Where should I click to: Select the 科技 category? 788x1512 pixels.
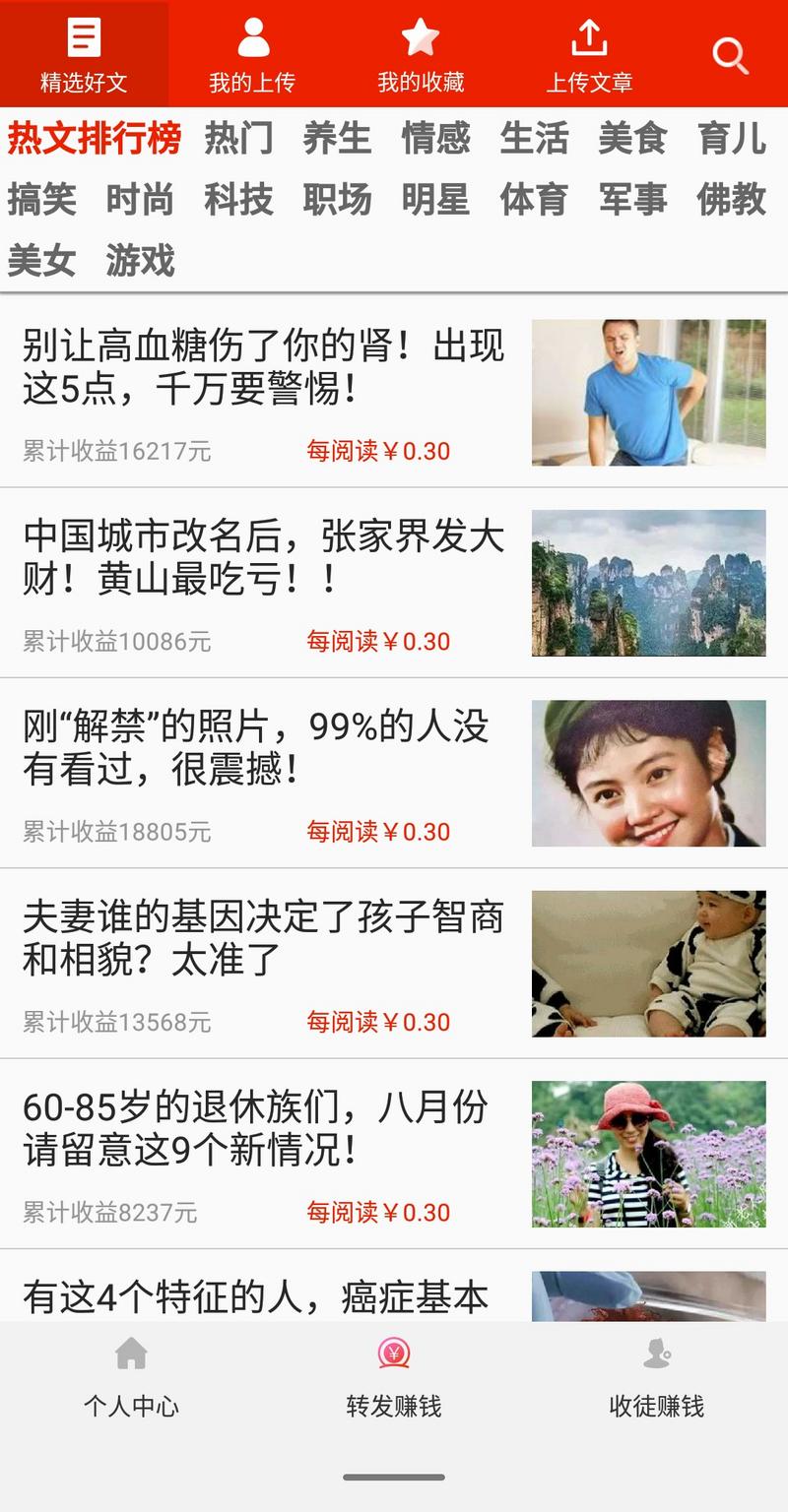pyautogui.click(x=238, y=200)
